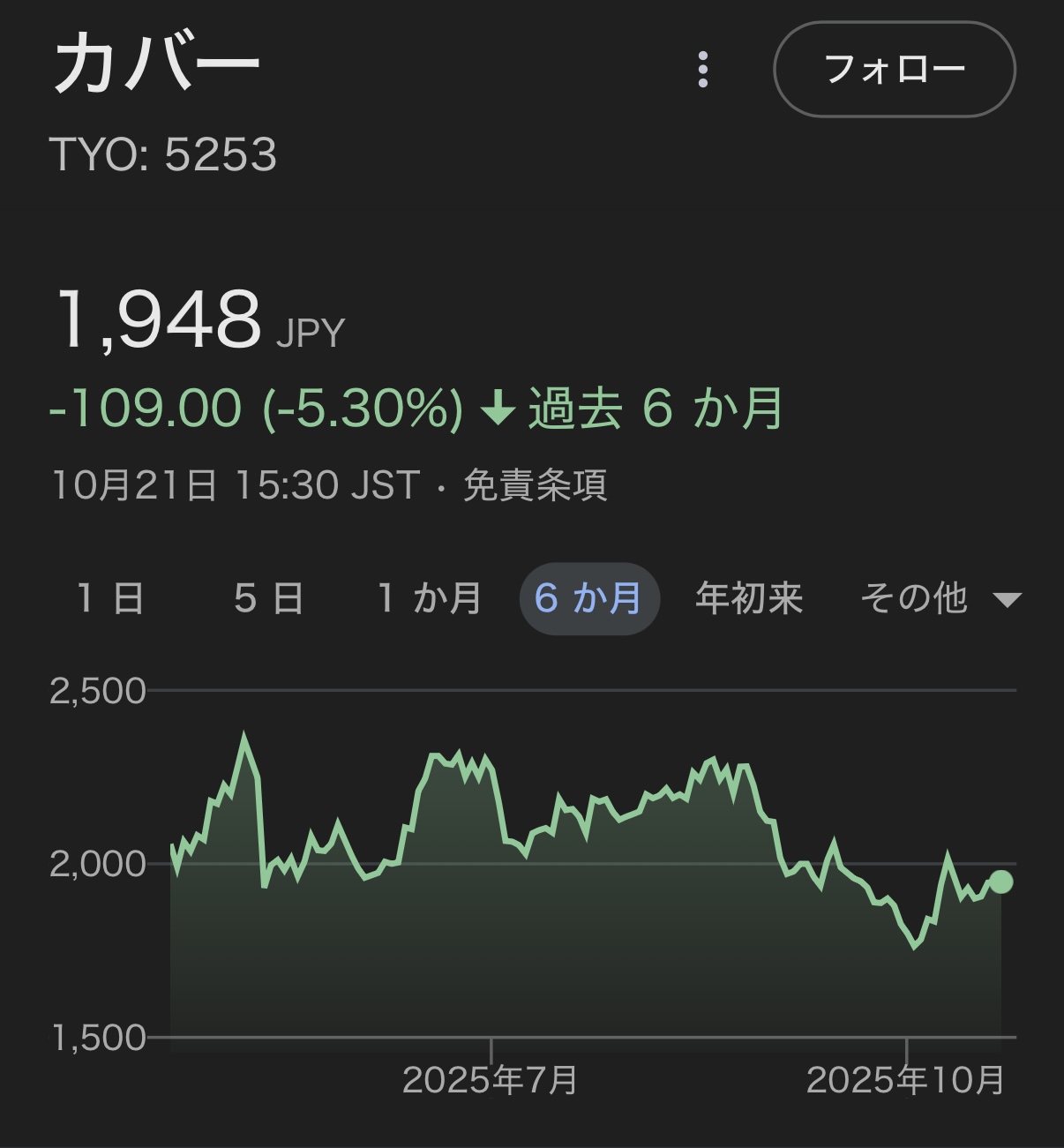Switch to 年初来 range
This screenshot has height=1148, width=1064.
point(749,598)
